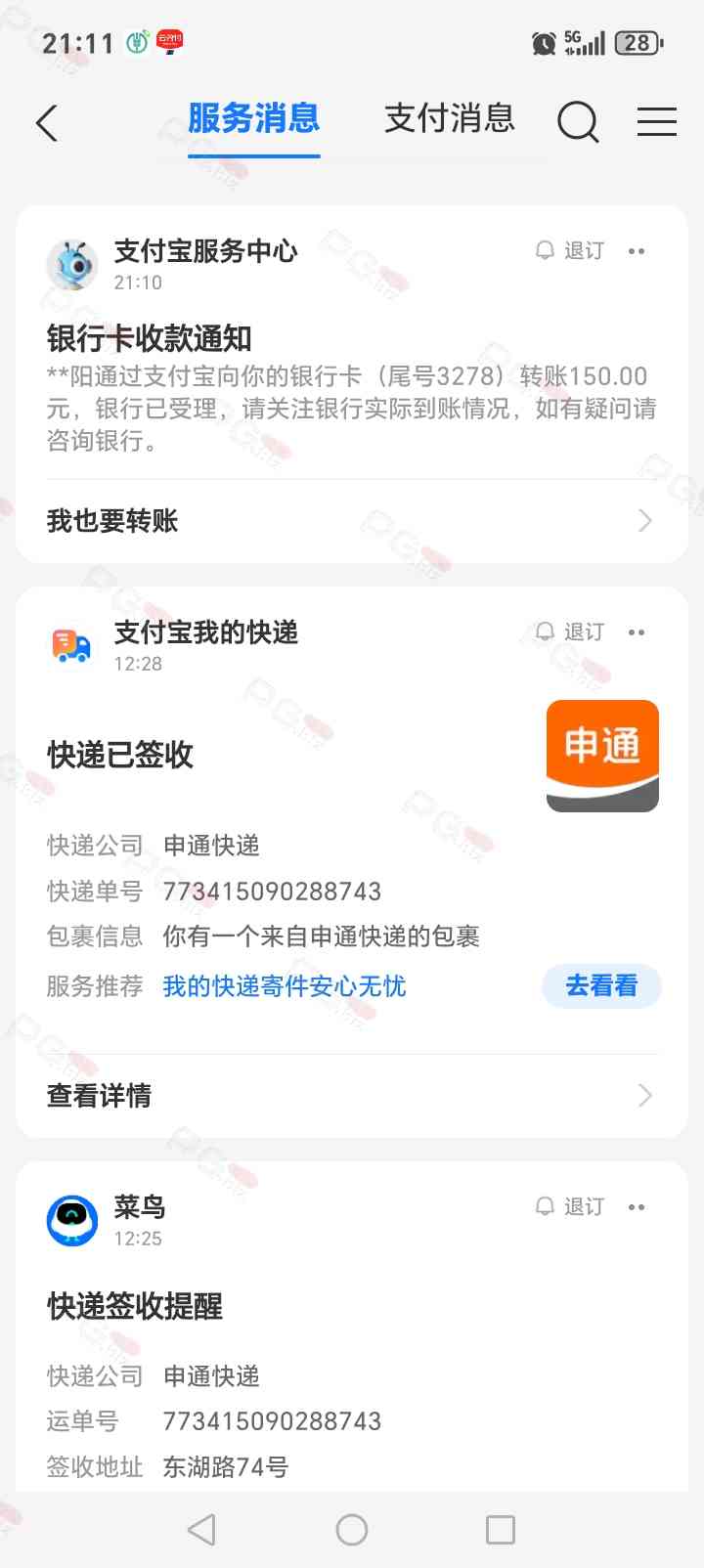Image resolution: width=704 pixels, height=1568 pixels.
Task: Open more options for 菜鸟
Action: click(x=637, y=1207)
